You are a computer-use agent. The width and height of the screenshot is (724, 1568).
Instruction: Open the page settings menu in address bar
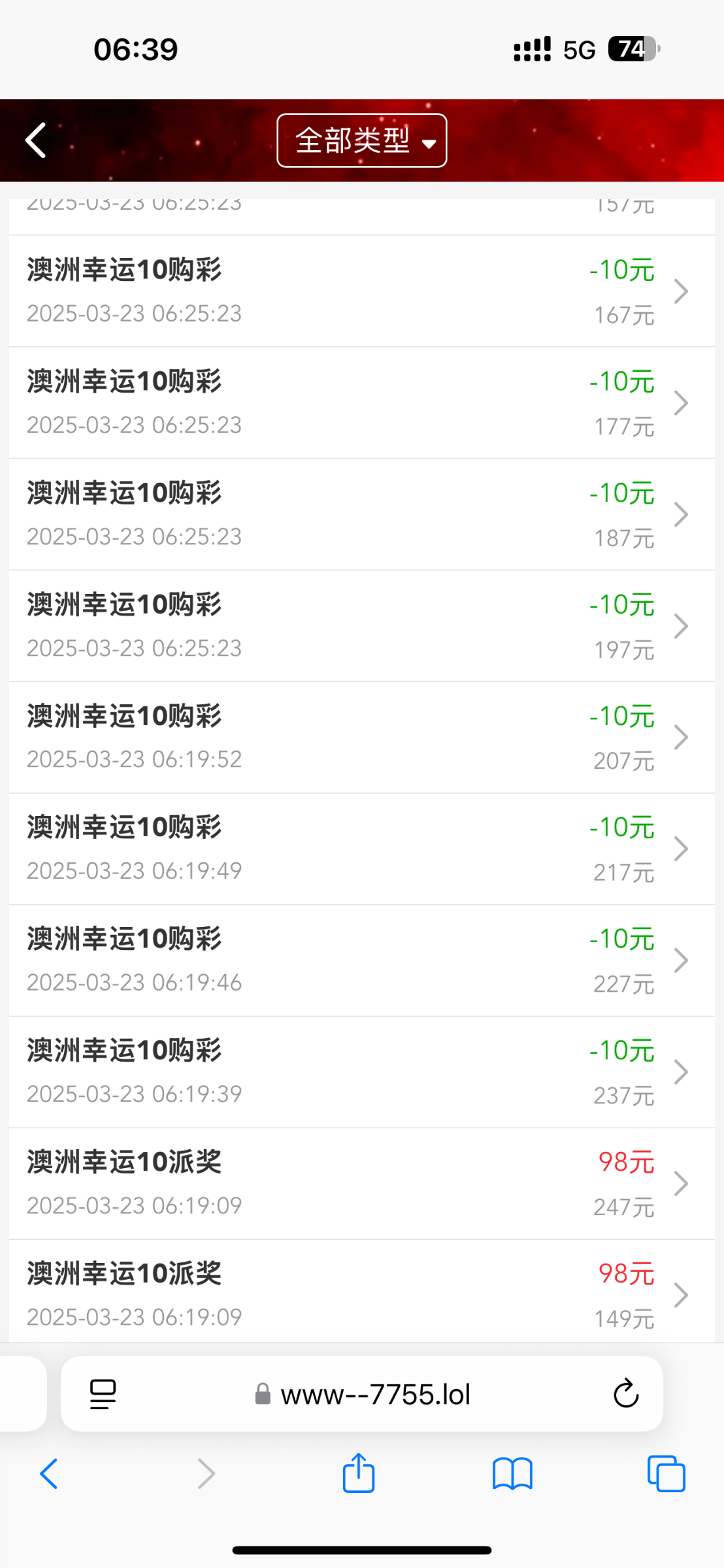103,1394
